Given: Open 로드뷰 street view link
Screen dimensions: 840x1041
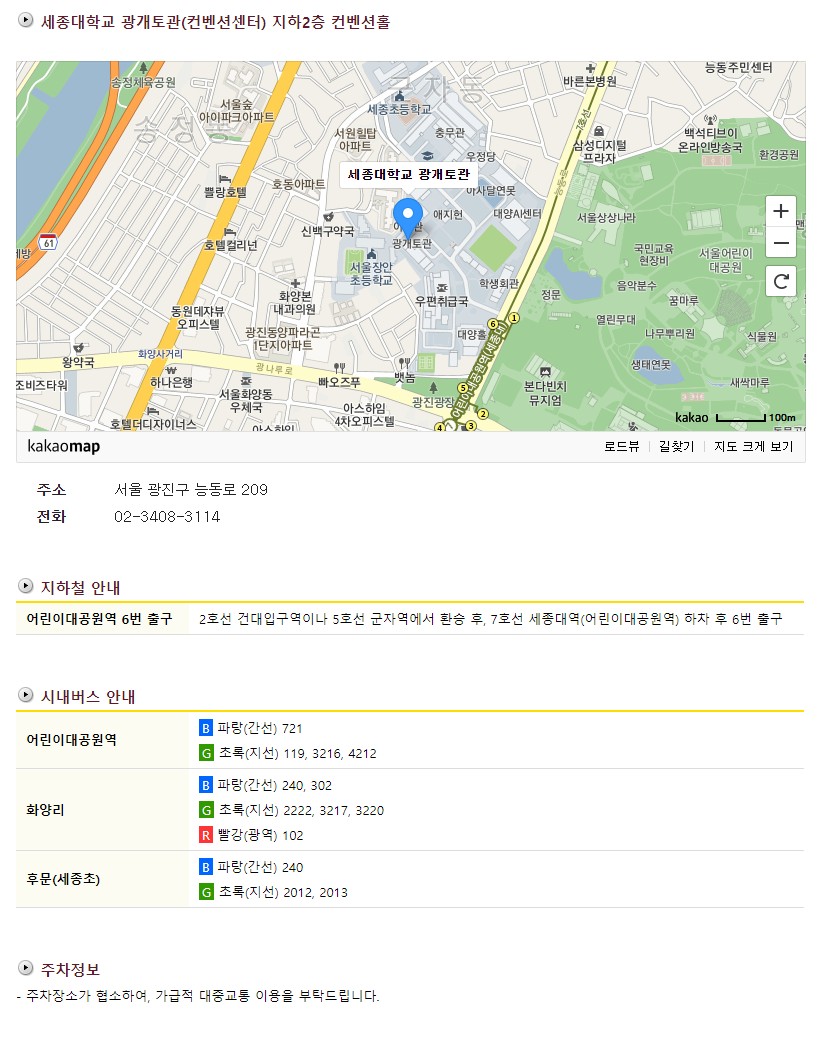Looking at the screenshot, I should (x=621, y=447).
